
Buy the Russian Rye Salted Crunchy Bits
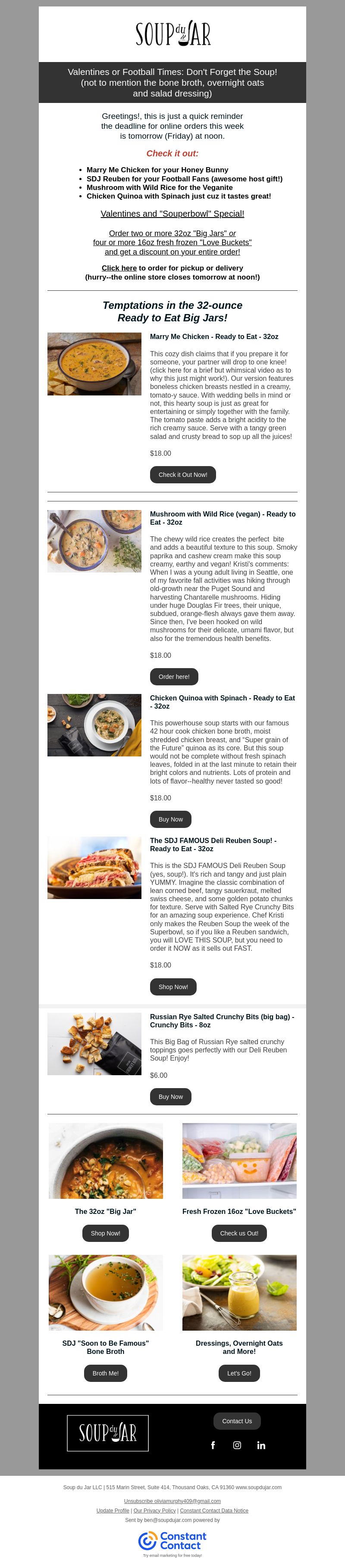[x=171, y=1096]
